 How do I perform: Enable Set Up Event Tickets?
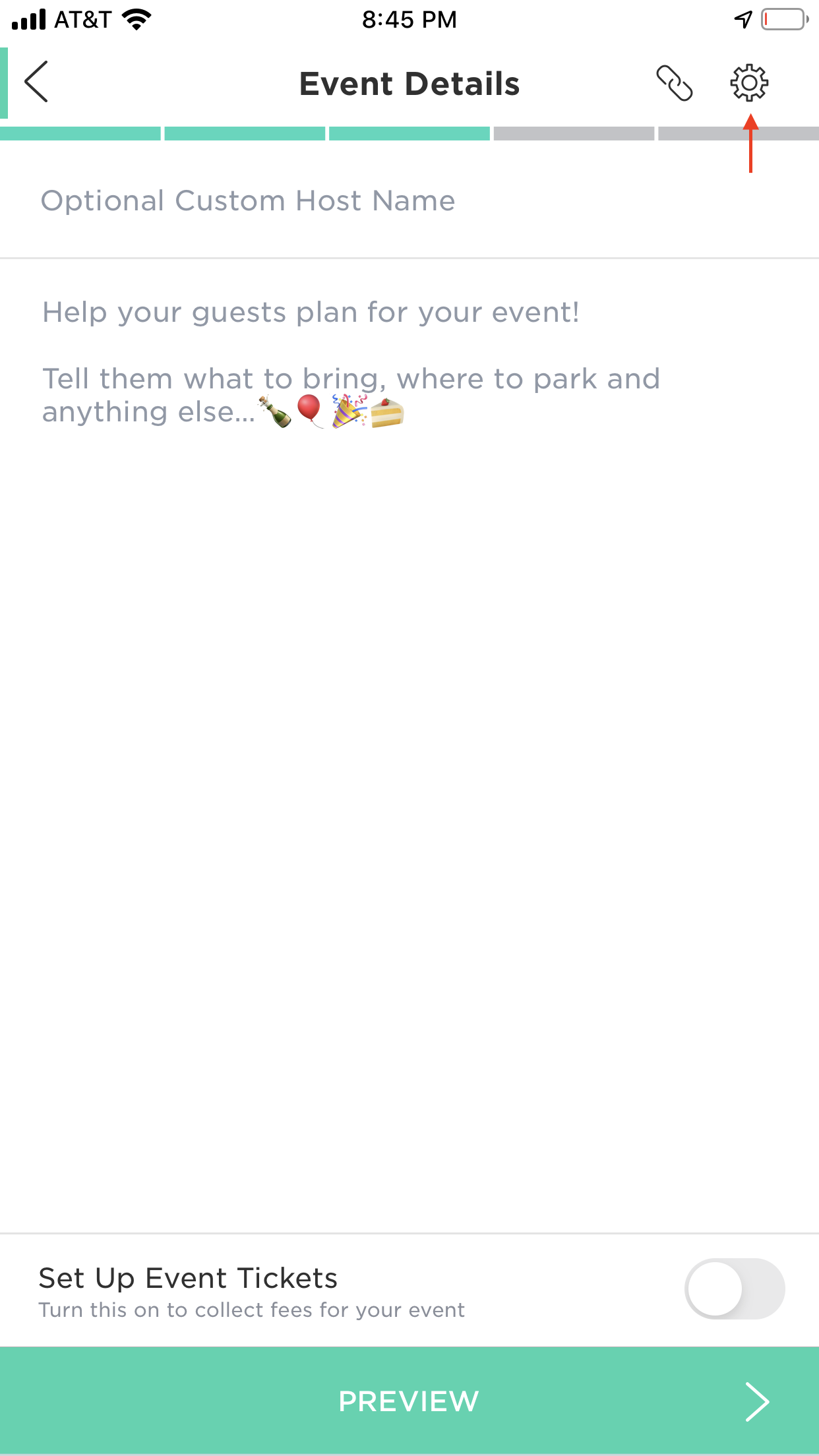(735, 1289)
